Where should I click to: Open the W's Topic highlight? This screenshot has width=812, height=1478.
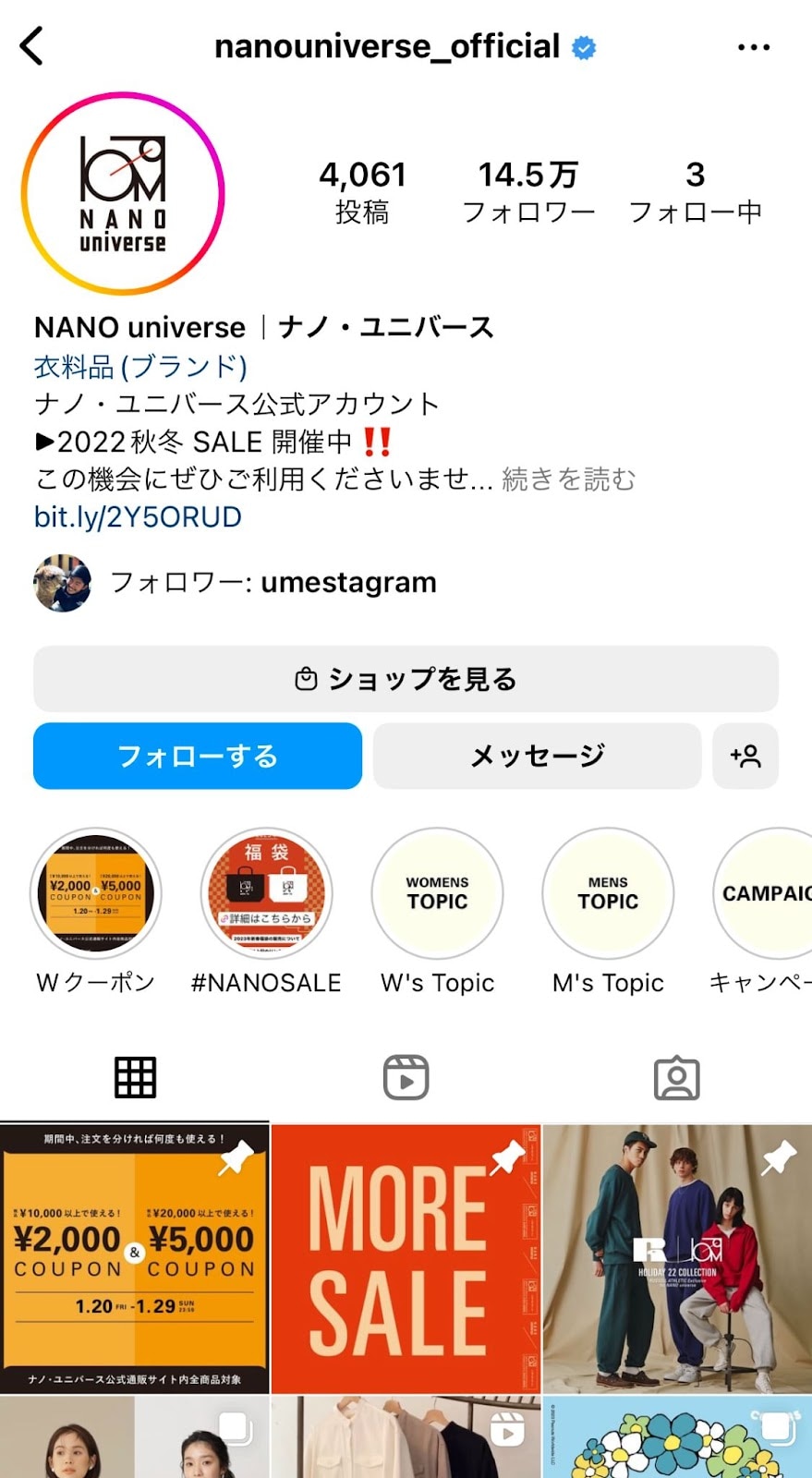(x=437, y=893)
